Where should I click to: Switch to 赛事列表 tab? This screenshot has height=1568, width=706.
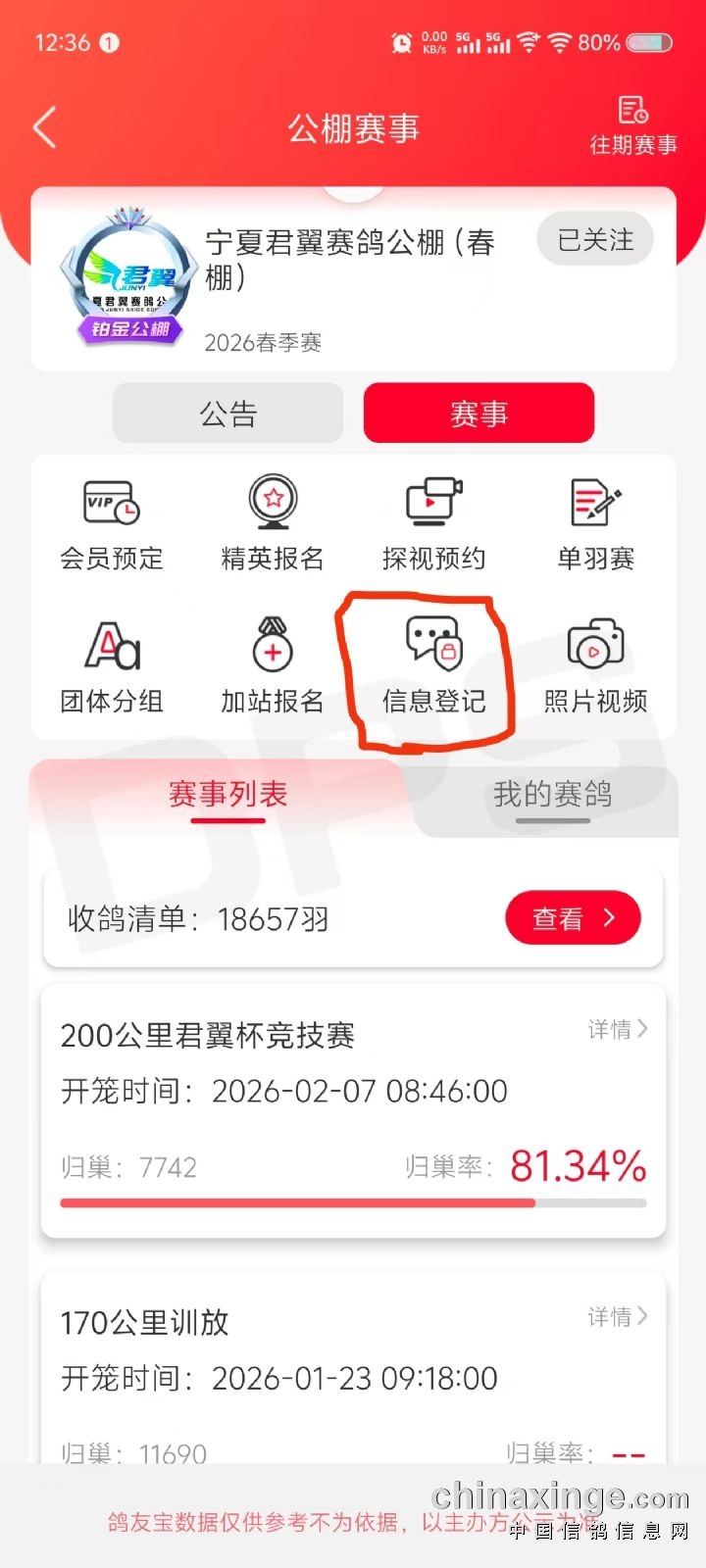point(228,795)
